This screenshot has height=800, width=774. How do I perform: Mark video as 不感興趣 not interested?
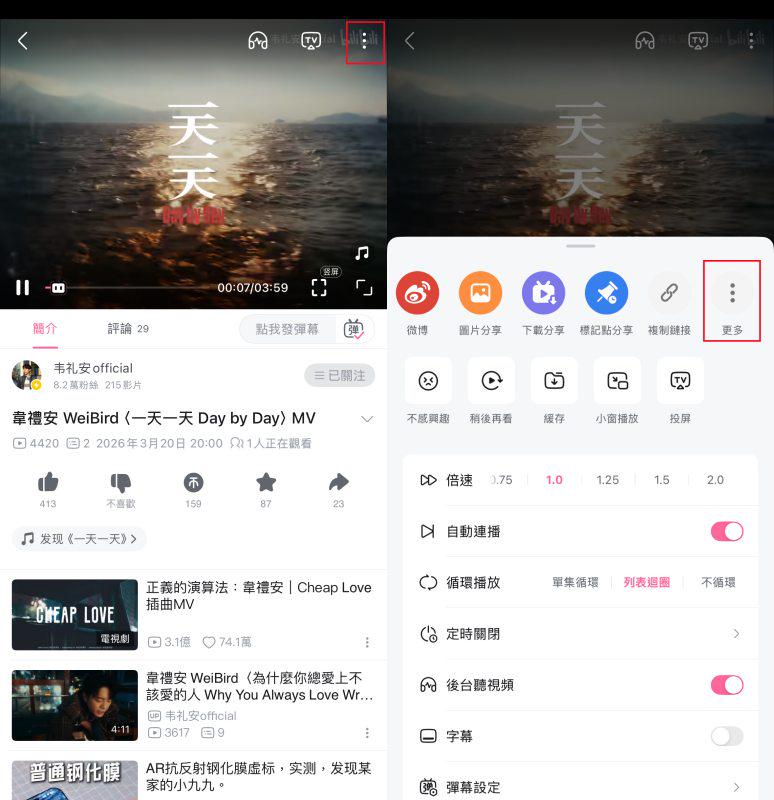point(428,381)
